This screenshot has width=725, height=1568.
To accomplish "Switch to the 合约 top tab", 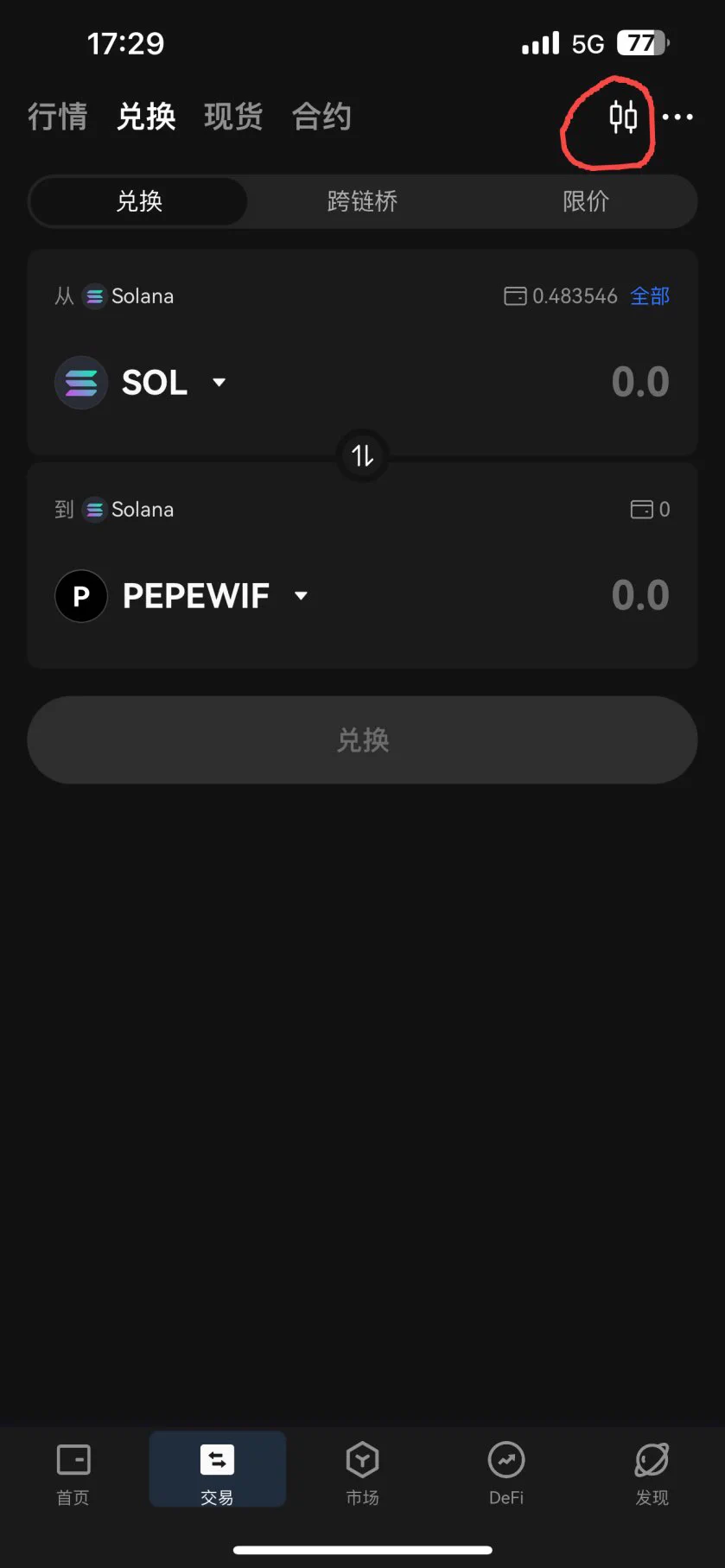I will [321, 117].
